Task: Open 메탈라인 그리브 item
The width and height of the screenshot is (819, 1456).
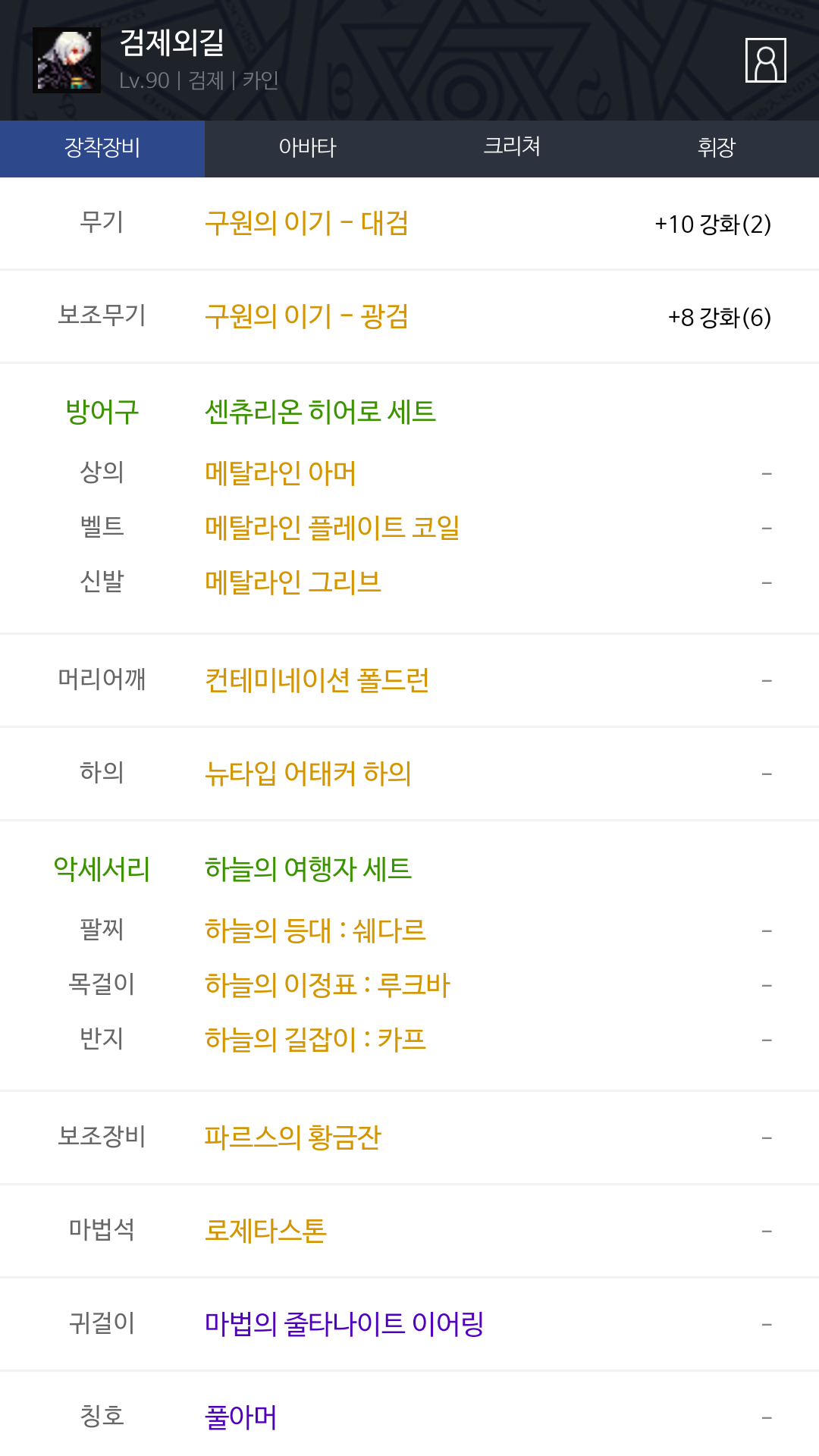Action: 293,582
